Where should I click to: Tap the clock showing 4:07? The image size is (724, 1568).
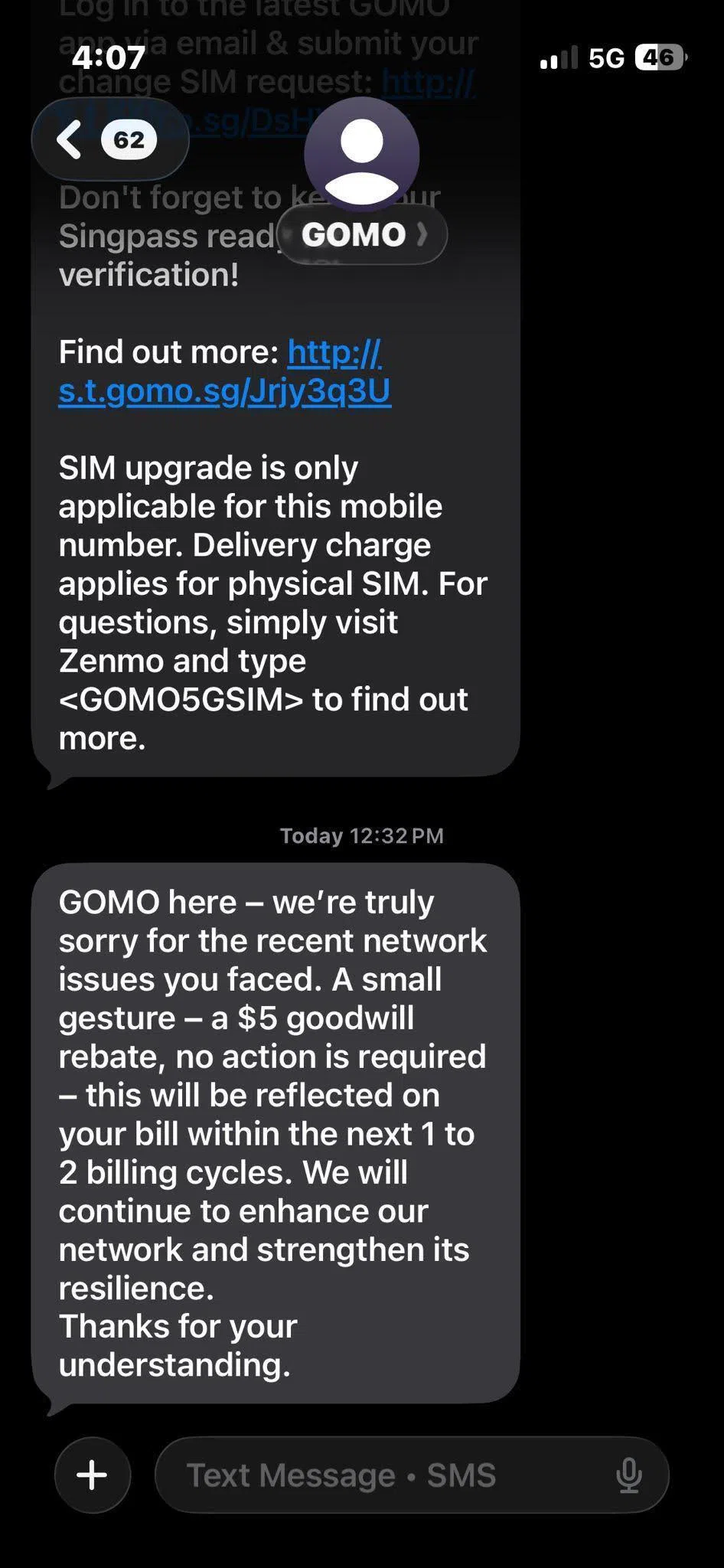108,57
